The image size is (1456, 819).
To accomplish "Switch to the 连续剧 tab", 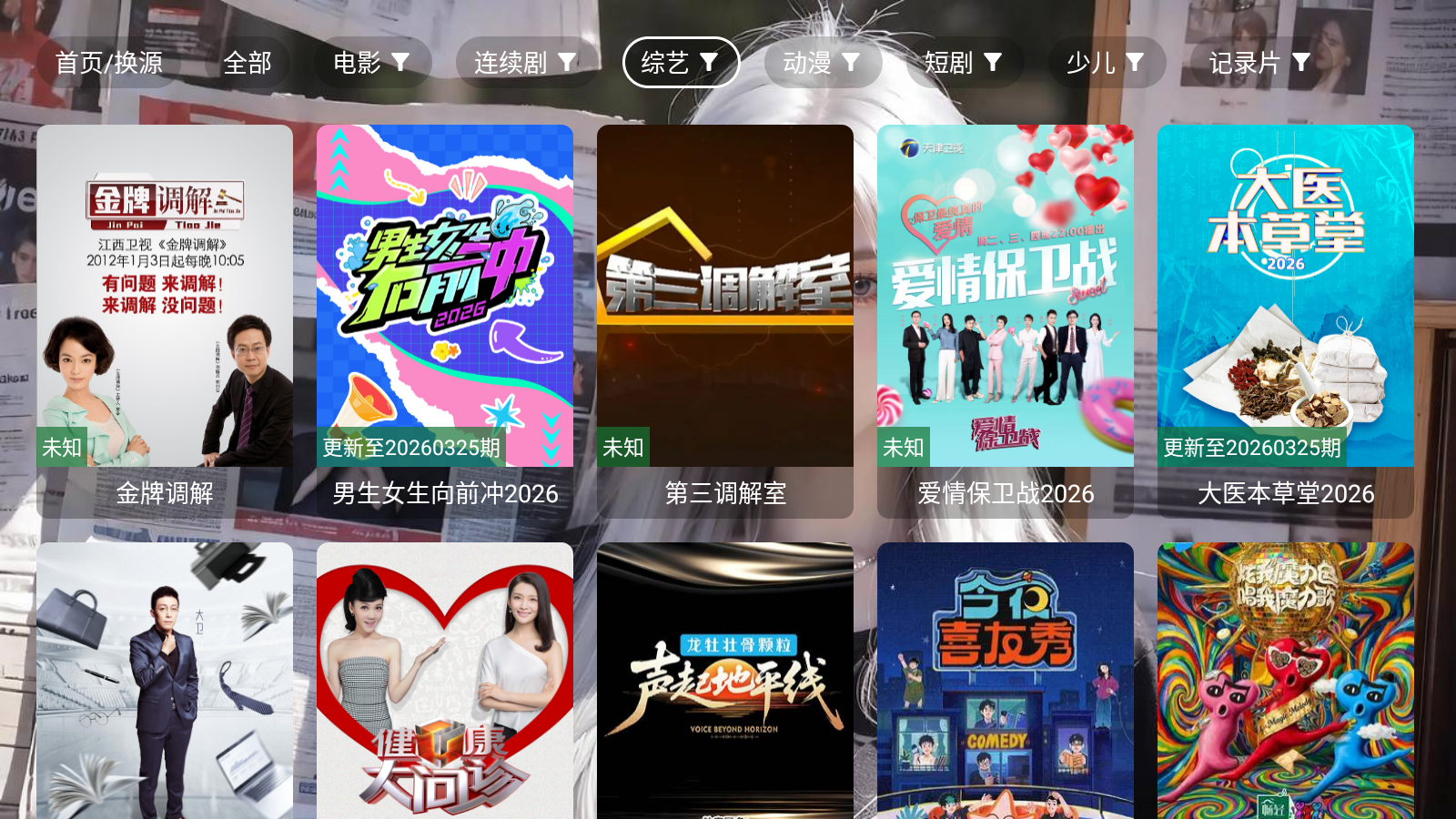I will tap(525, 63).
